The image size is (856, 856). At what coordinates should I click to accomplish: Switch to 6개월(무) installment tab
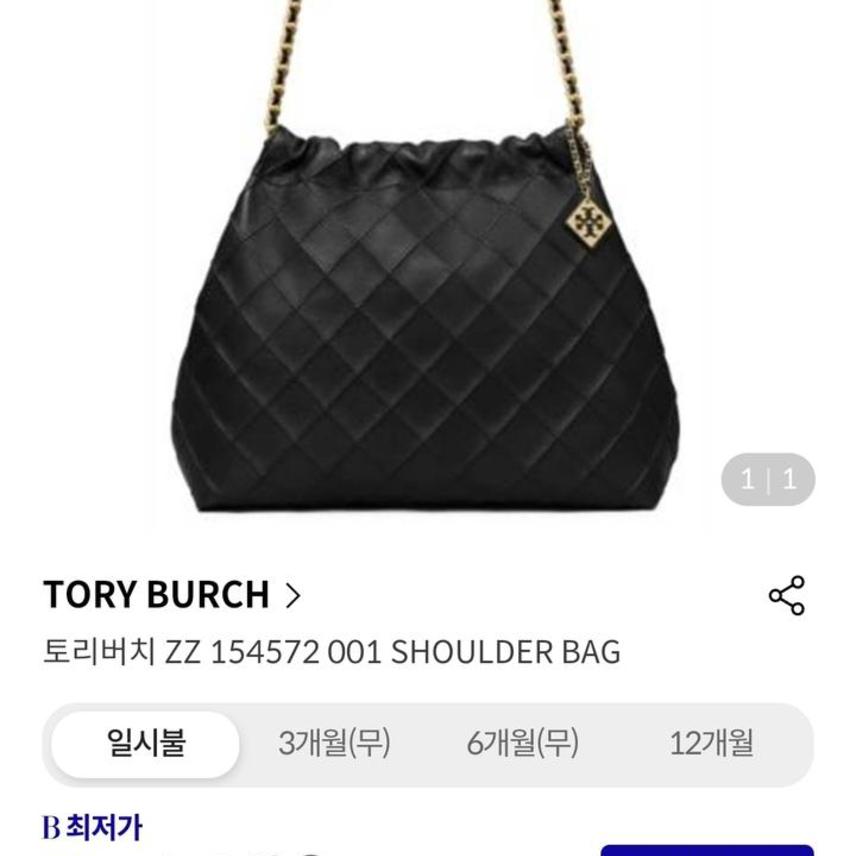click(522, 744)
